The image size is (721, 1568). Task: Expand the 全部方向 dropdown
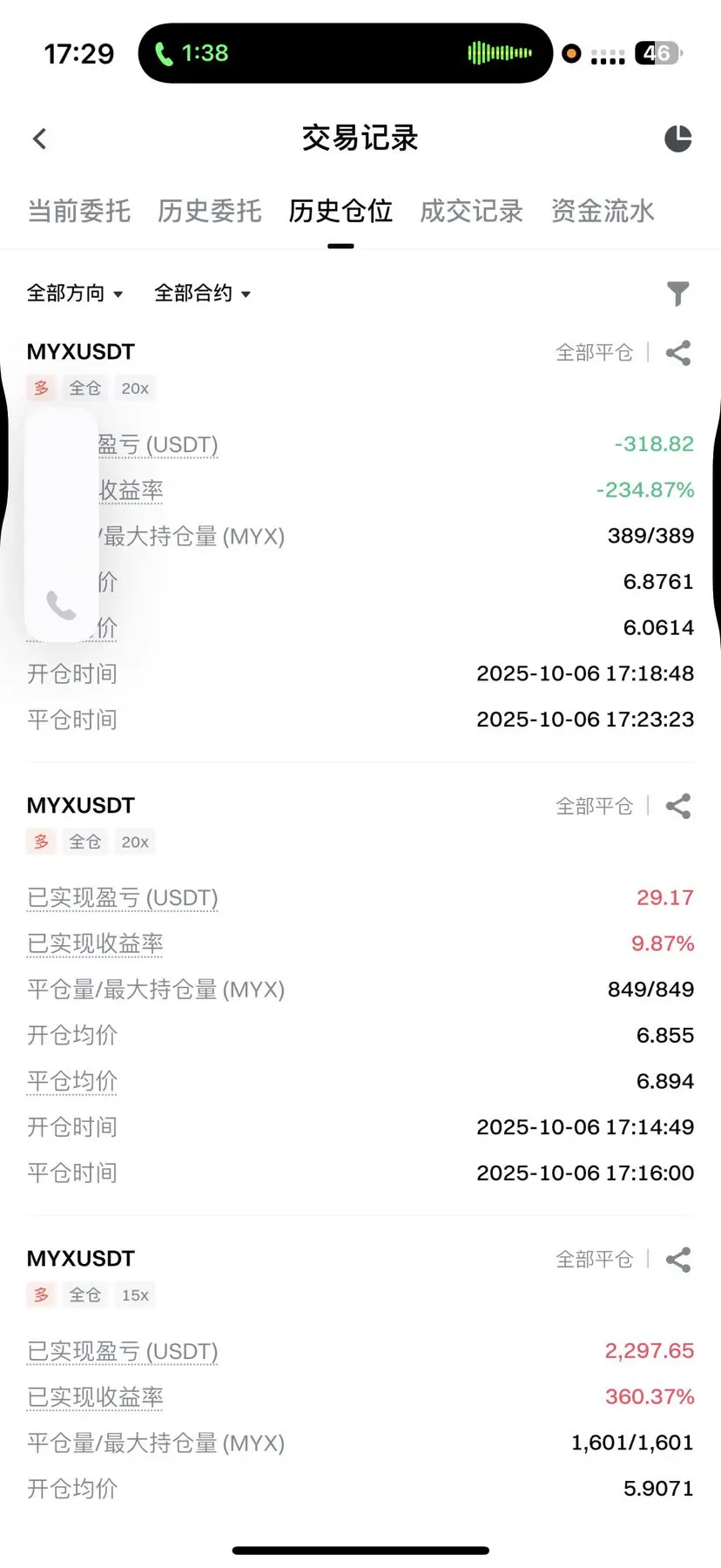coord(75,294)
